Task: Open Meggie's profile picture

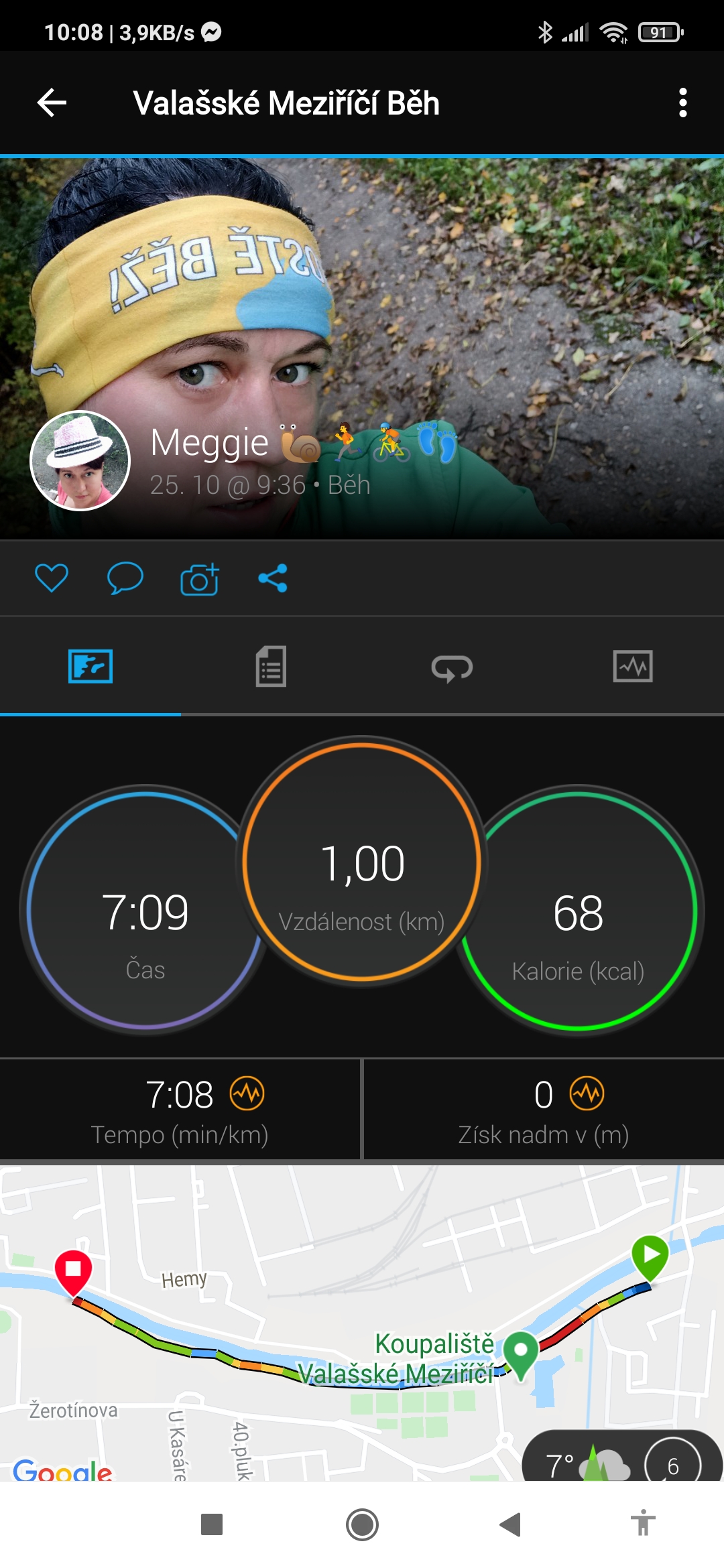Action: click(x=80, y=461)
